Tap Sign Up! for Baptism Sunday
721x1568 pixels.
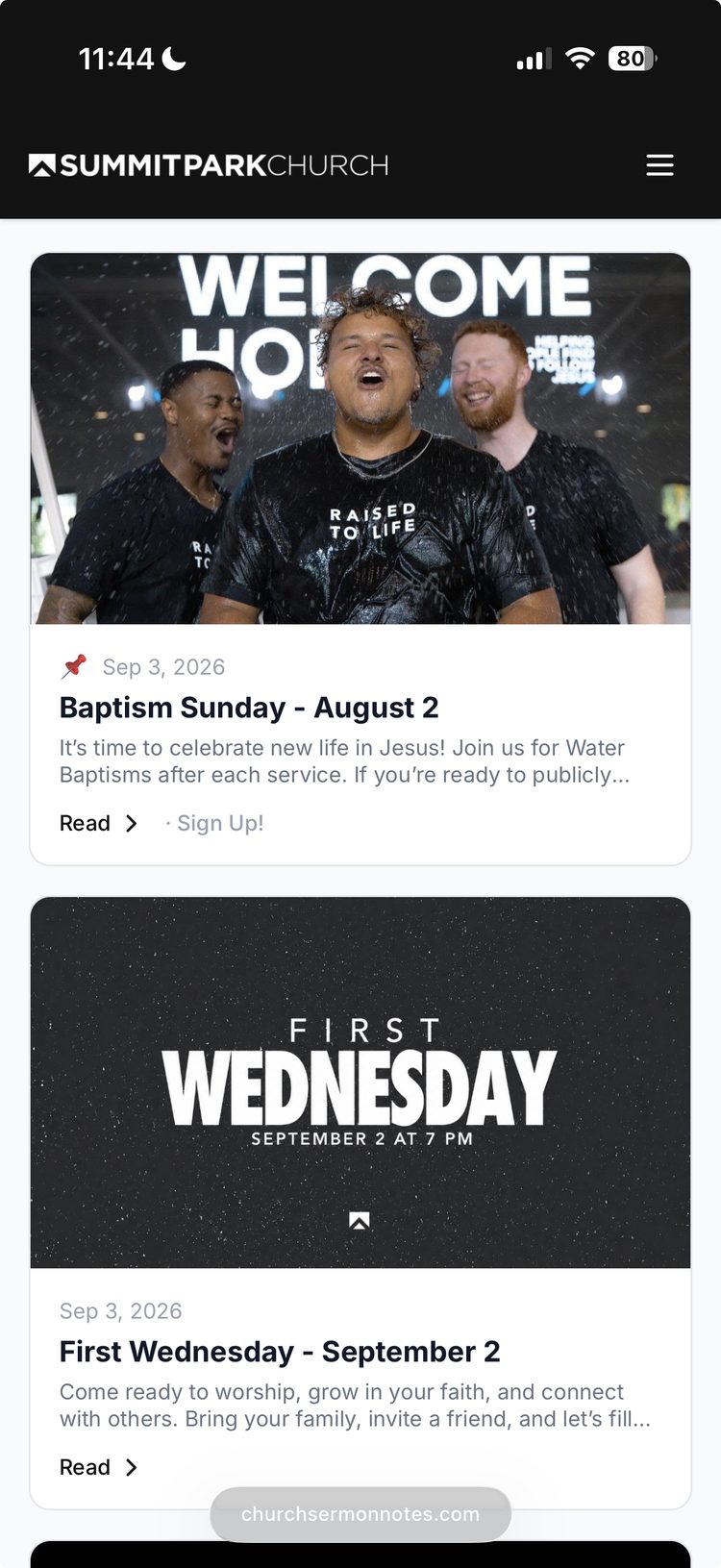[x=220, y=823]
